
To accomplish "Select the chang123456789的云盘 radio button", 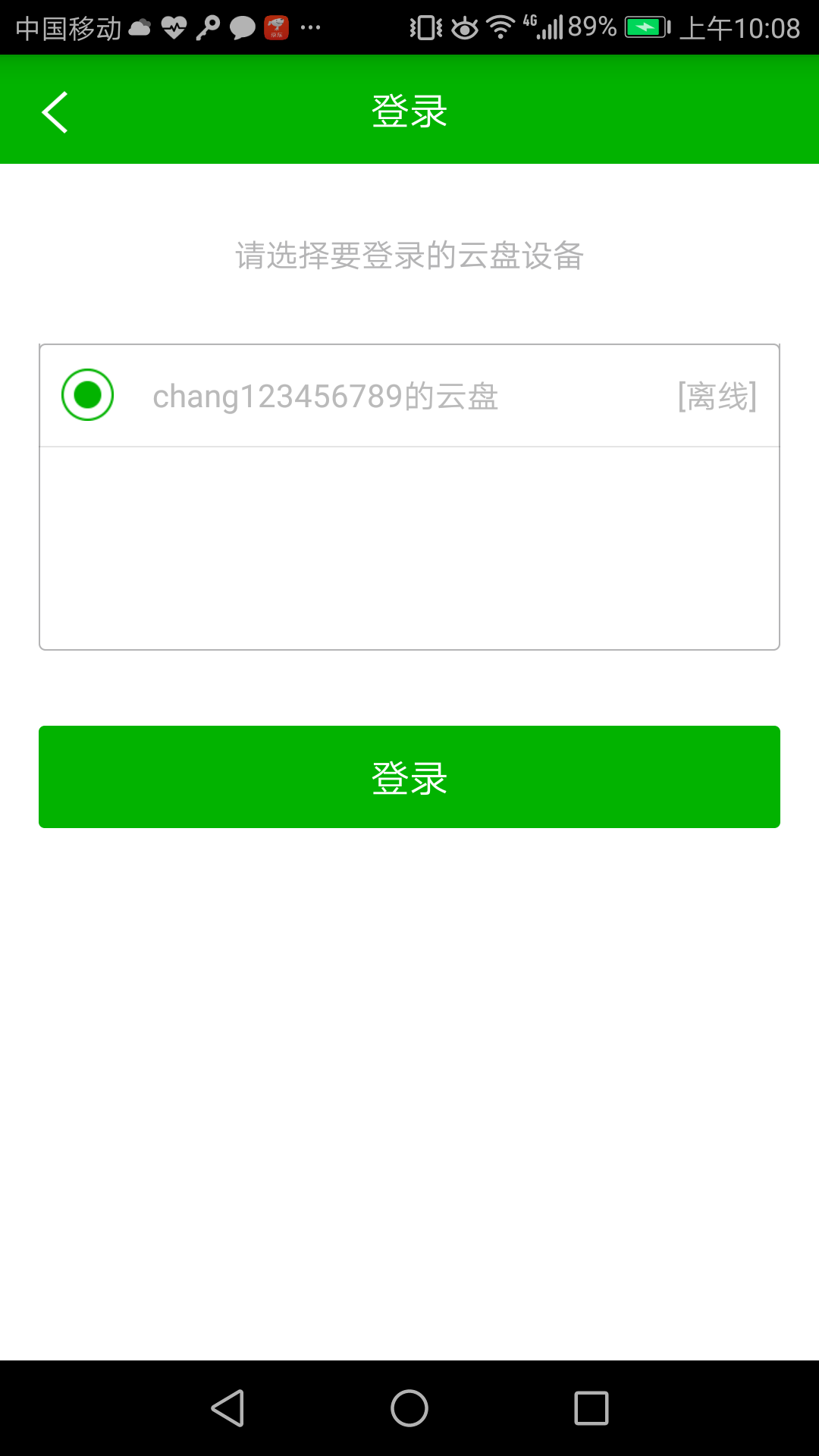I will 88,395.
